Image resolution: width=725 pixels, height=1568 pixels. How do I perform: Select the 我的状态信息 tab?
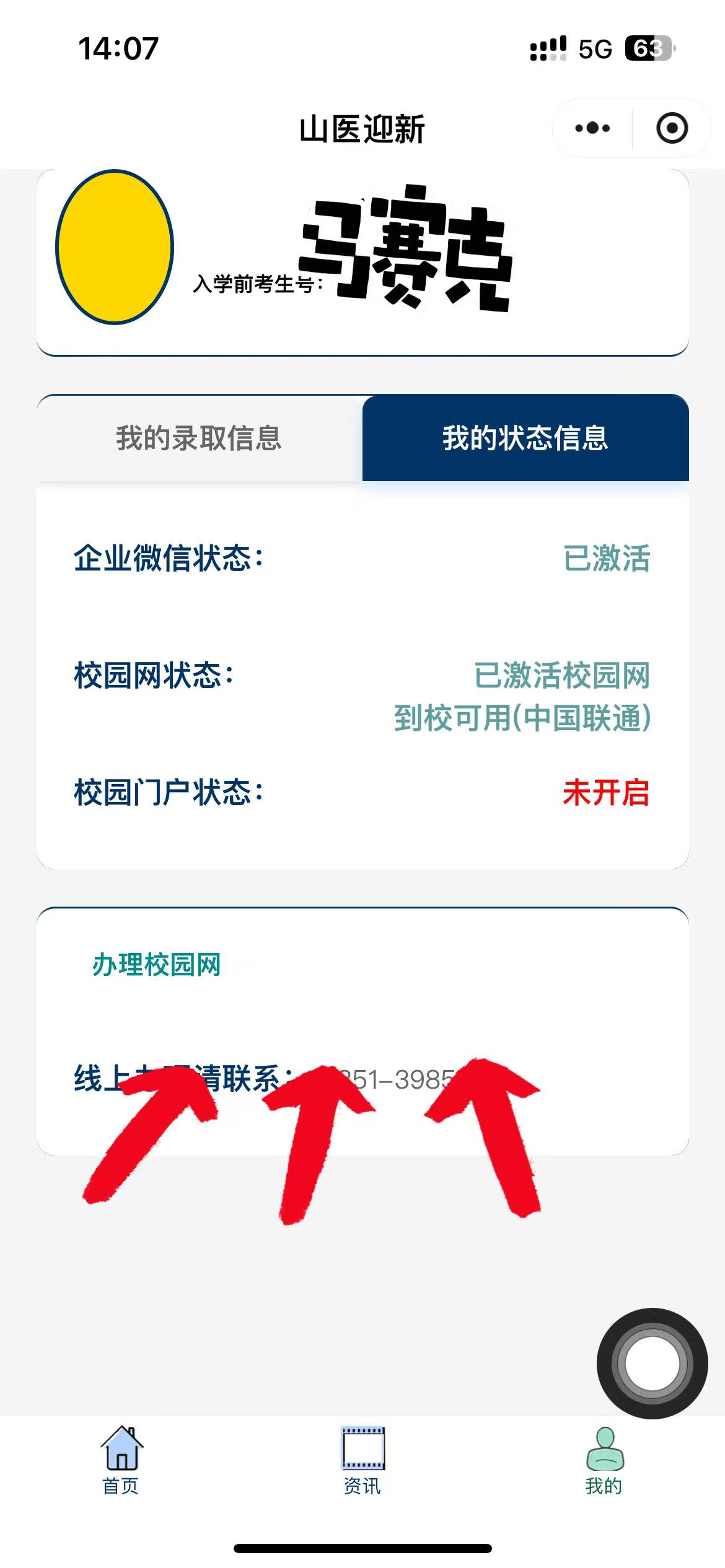[x=525, y=438]
